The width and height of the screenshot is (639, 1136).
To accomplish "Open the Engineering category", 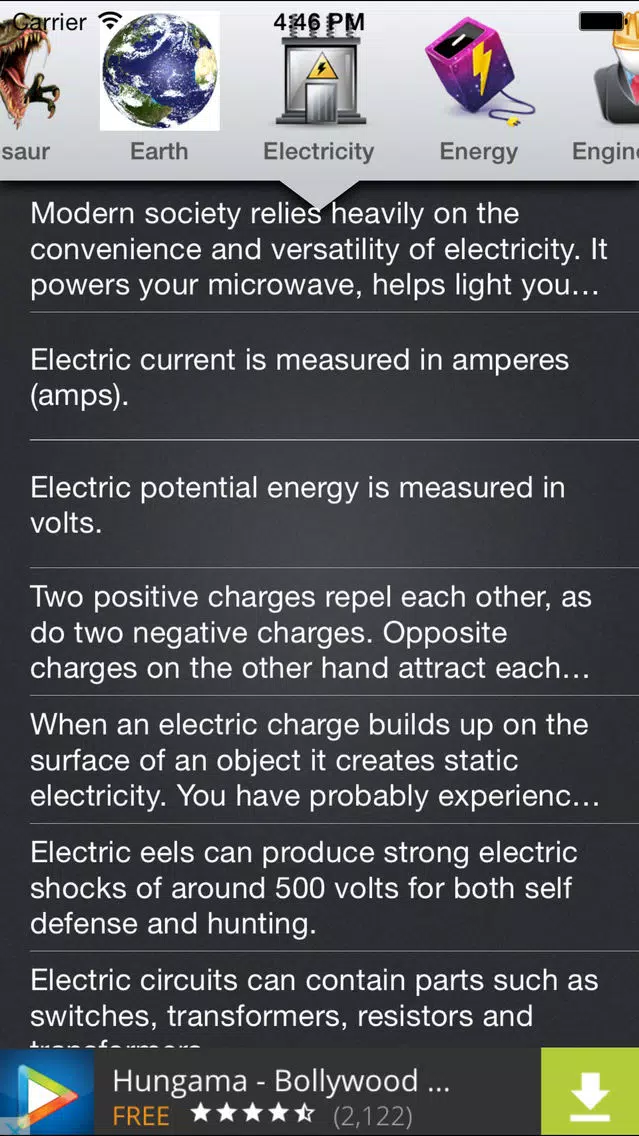I will pos(609,87).
